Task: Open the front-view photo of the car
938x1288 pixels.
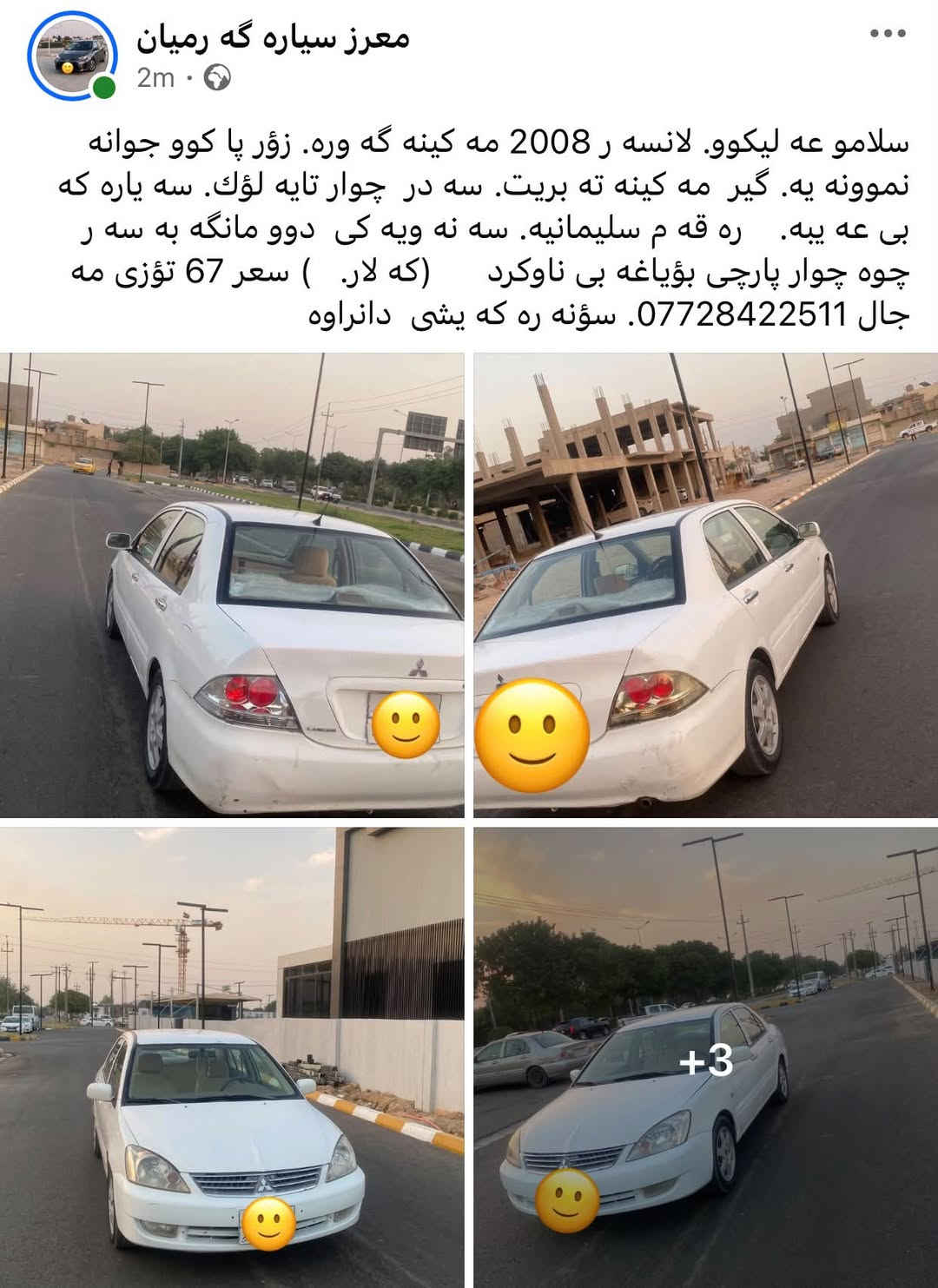Action: (232, 1058)
